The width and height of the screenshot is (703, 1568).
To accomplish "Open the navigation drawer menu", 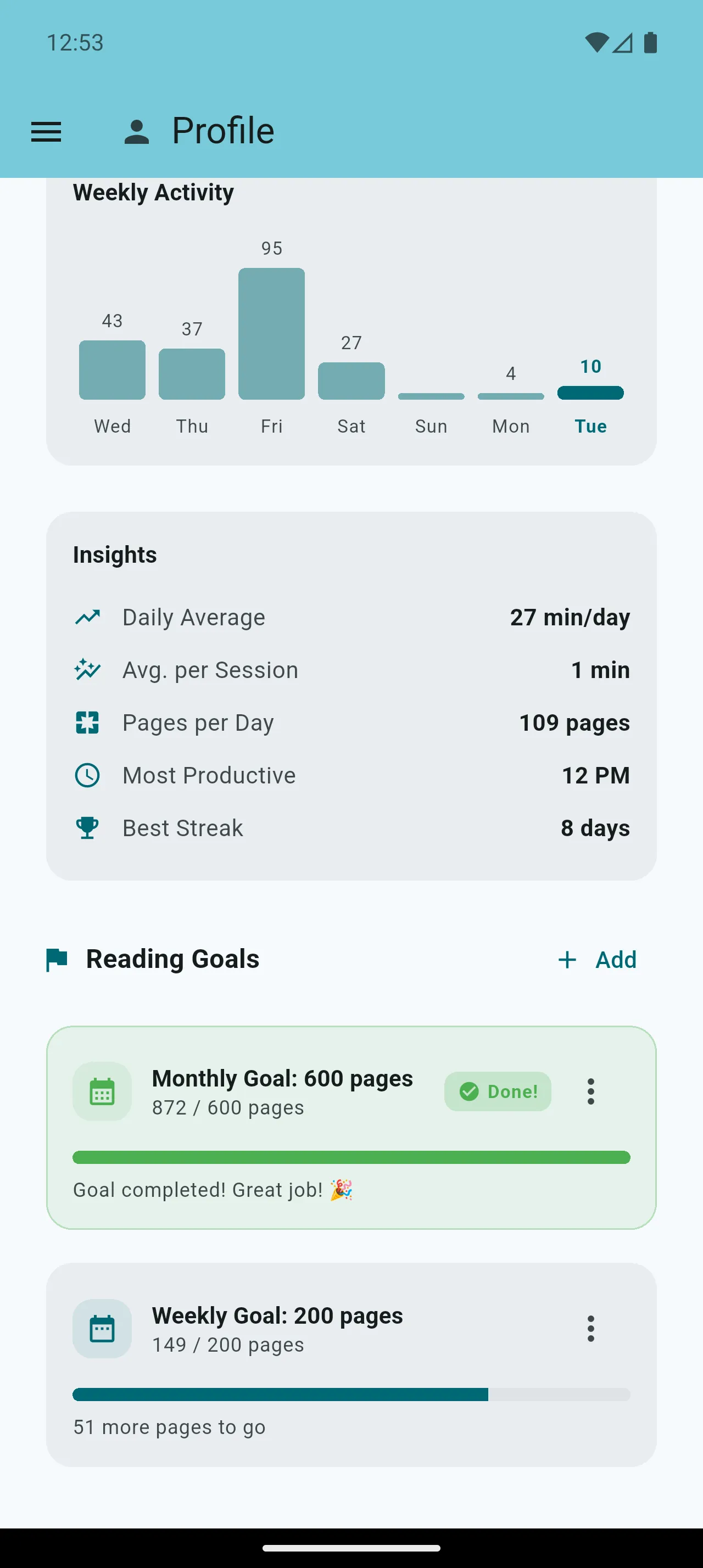I will tap(46, 131).
